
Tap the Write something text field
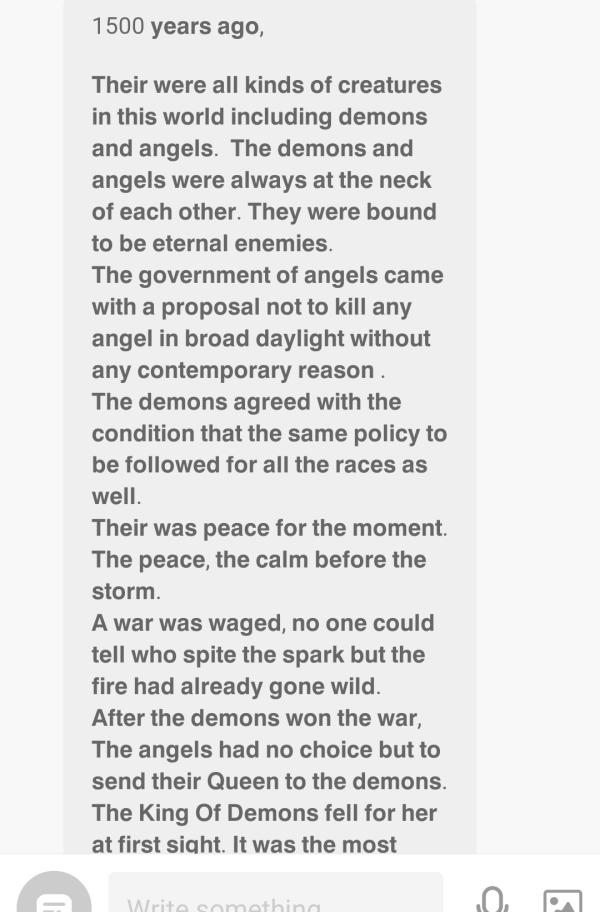tap(275, 896)
